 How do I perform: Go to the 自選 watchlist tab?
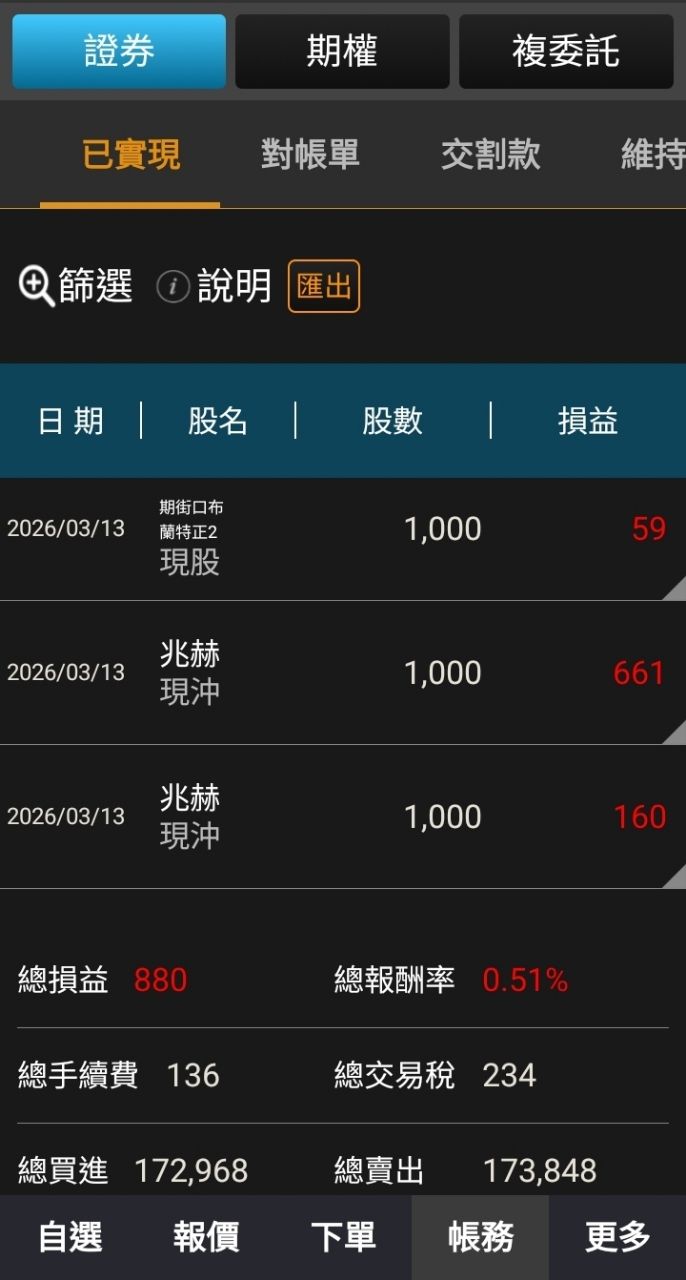[x=70, y=1237]
